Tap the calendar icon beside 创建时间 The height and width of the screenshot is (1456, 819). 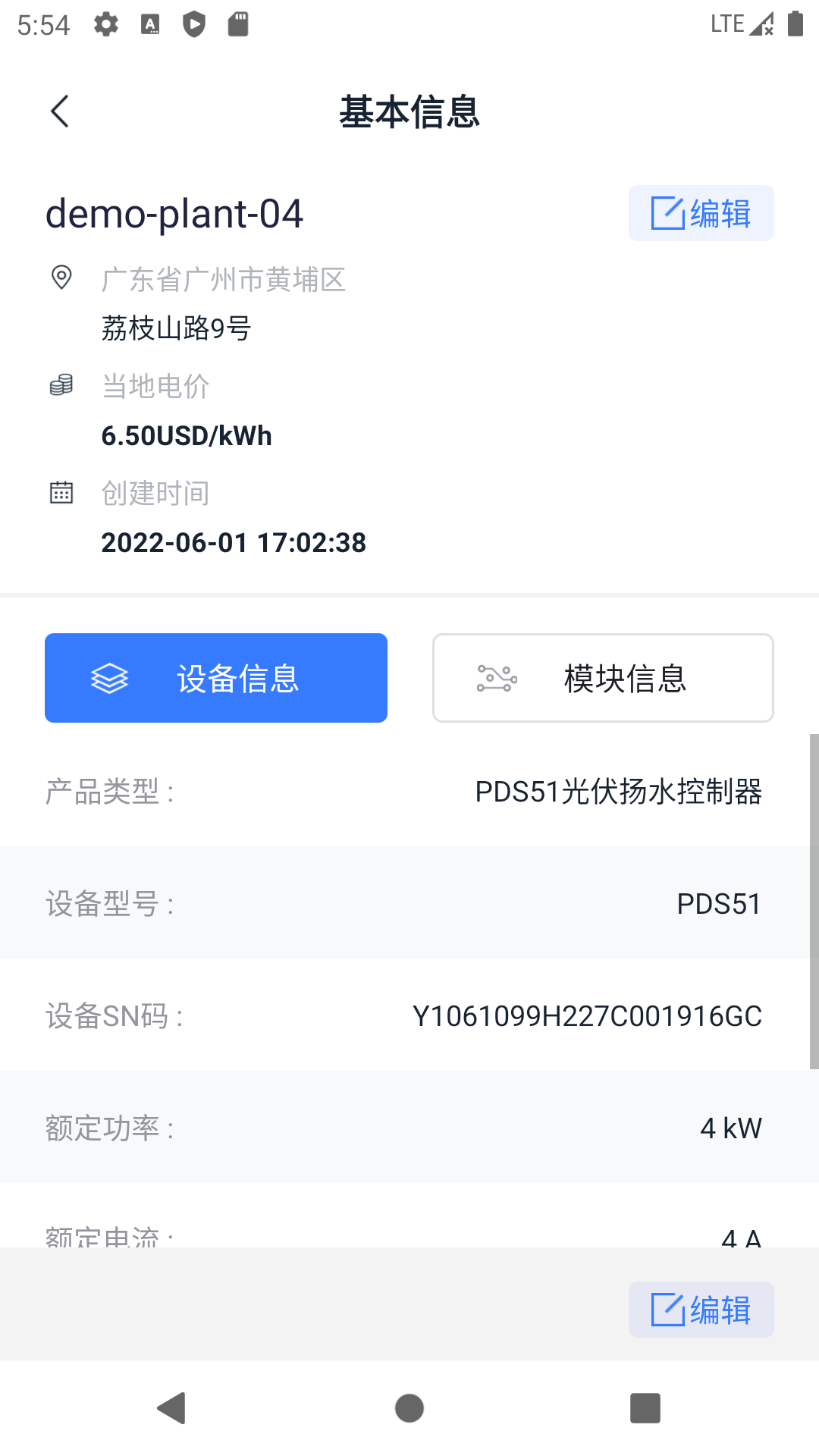coord(61,492)
